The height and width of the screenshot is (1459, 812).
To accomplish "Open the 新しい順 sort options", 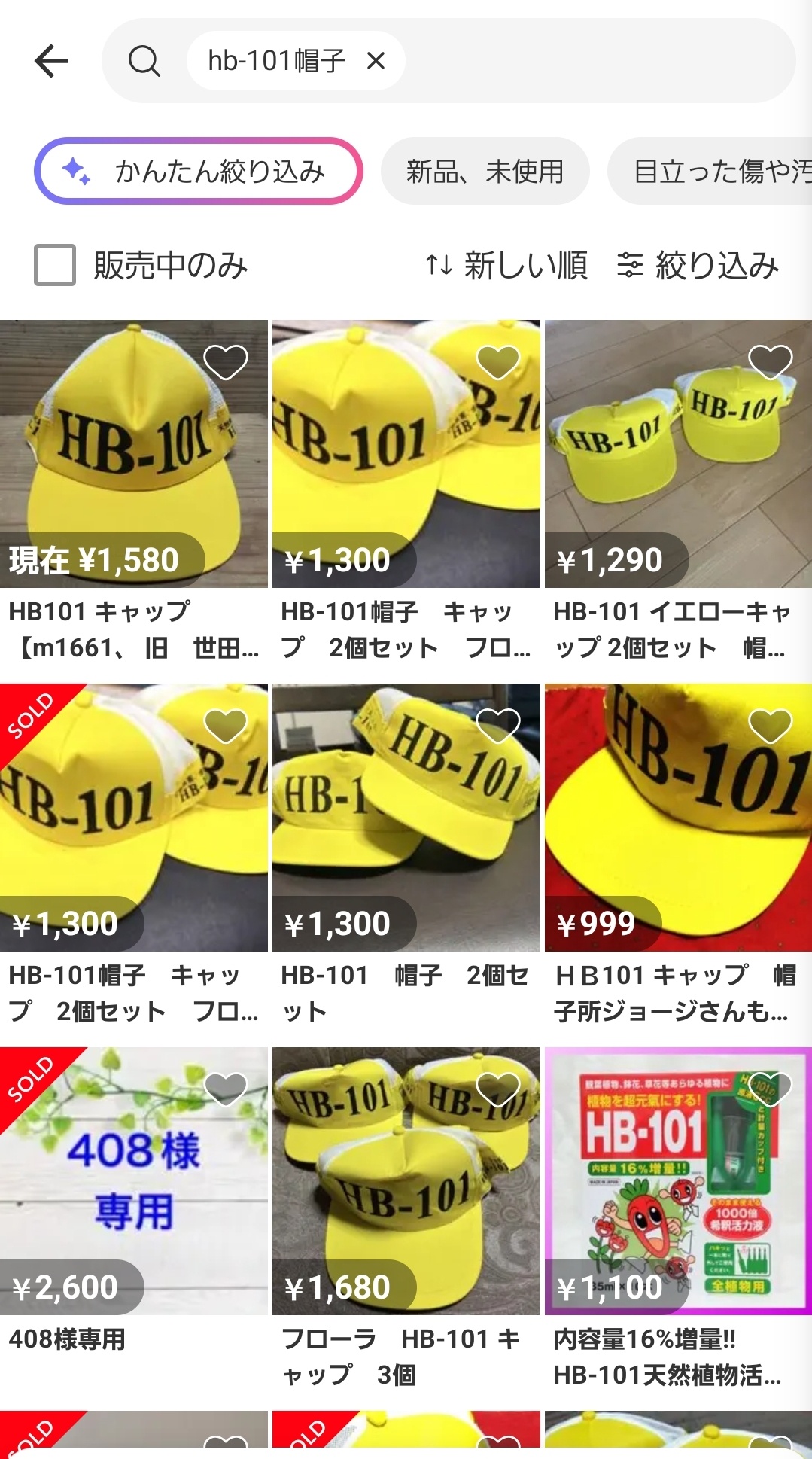I will tap(506, 265).
